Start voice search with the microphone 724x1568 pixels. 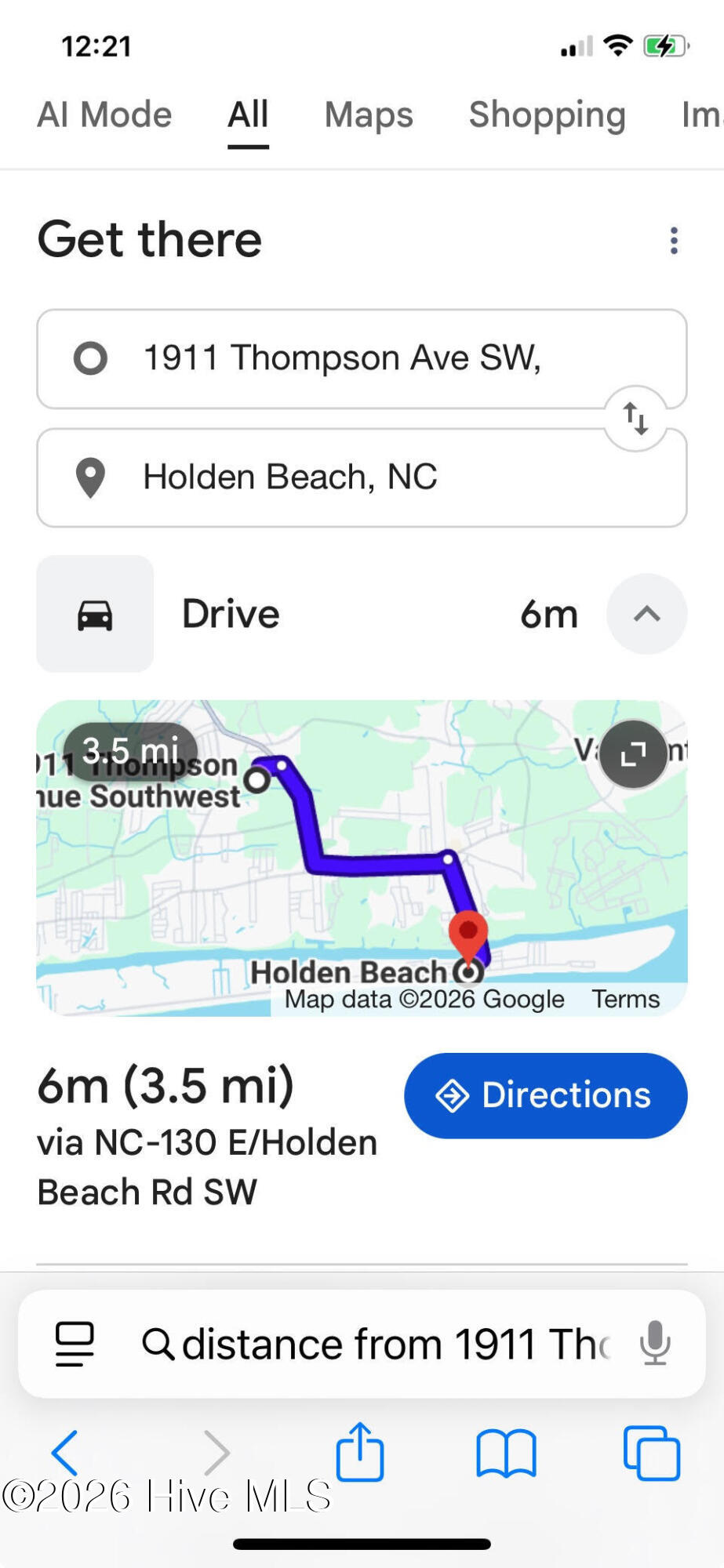click(655, 1344)
